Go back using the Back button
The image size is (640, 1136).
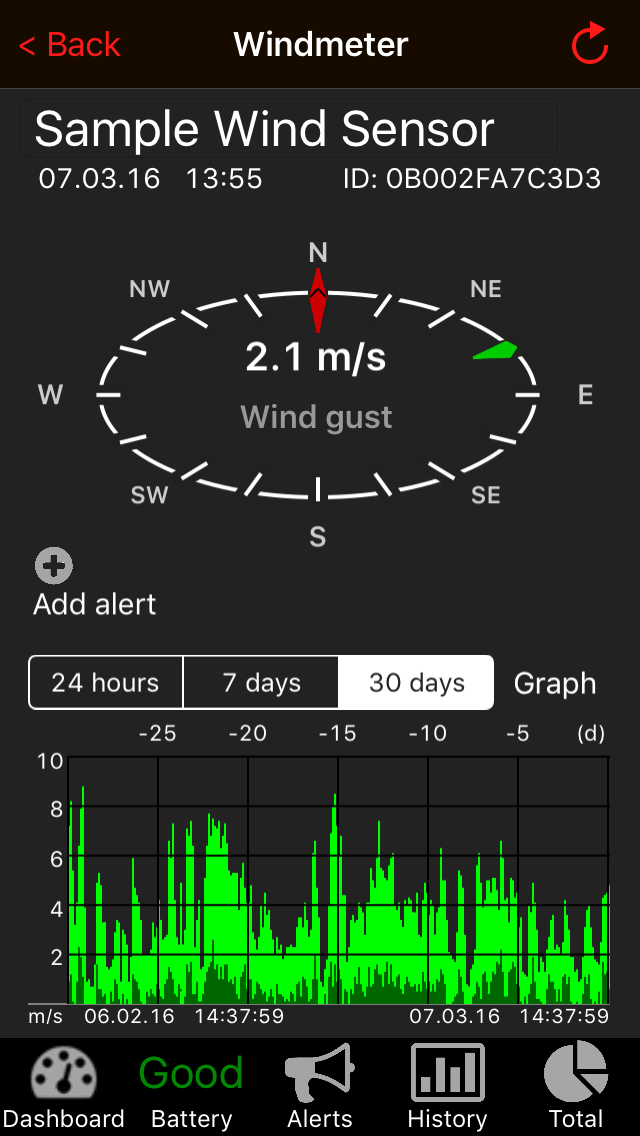[x=70, y=45]
